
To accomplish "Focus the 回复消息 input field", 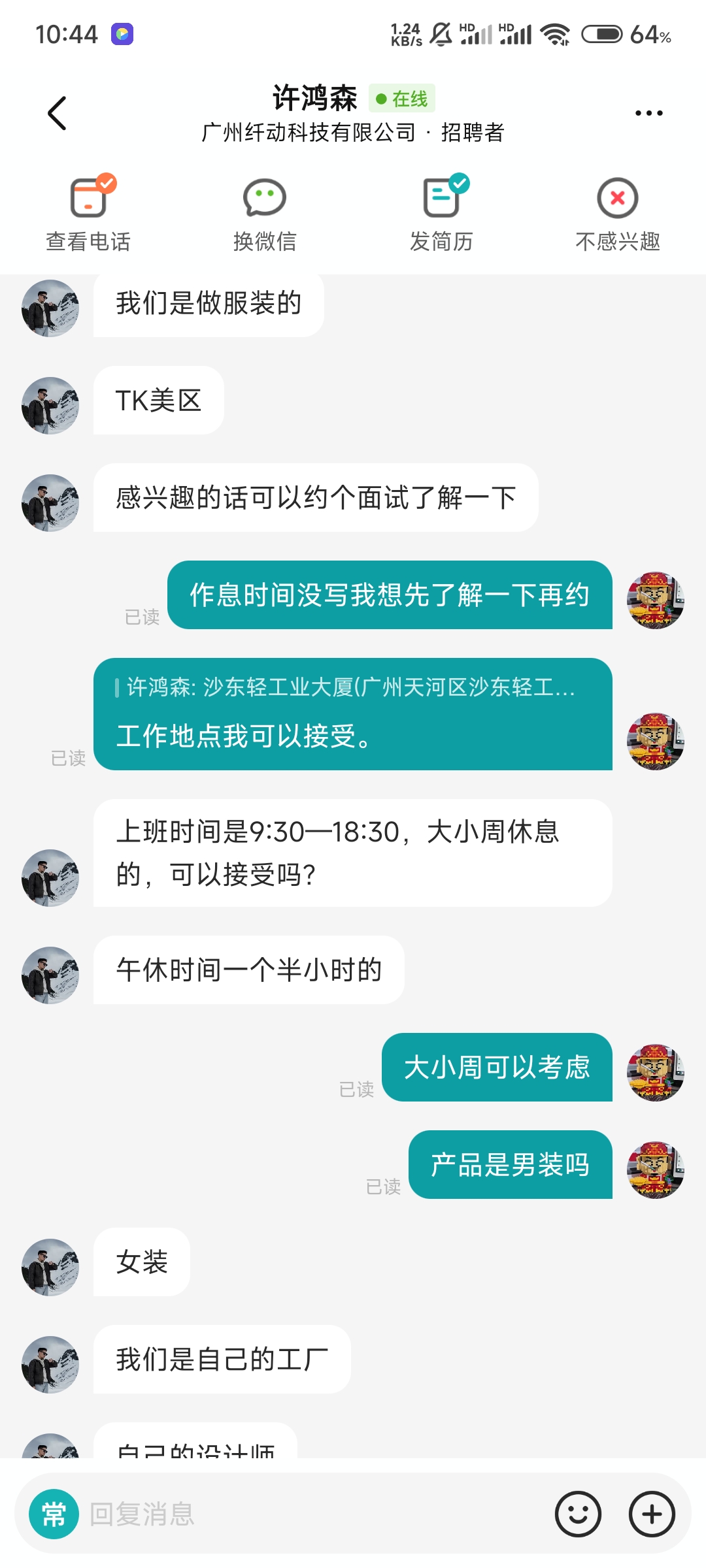I will pyautogui.click(x=314, y=1514).
